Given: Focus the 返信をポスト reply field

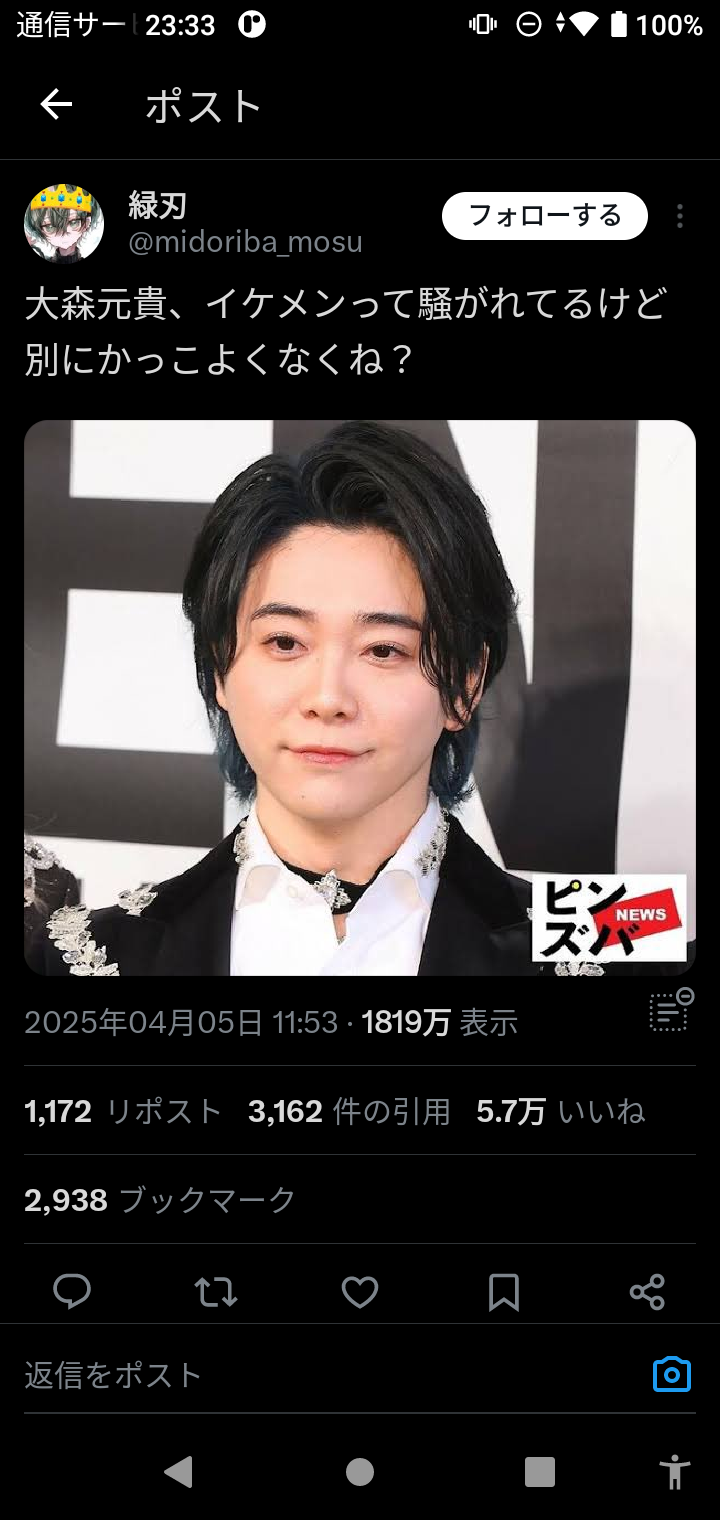Looking at the screenshot, I should pyautogui.click(x=300, y=1375).
